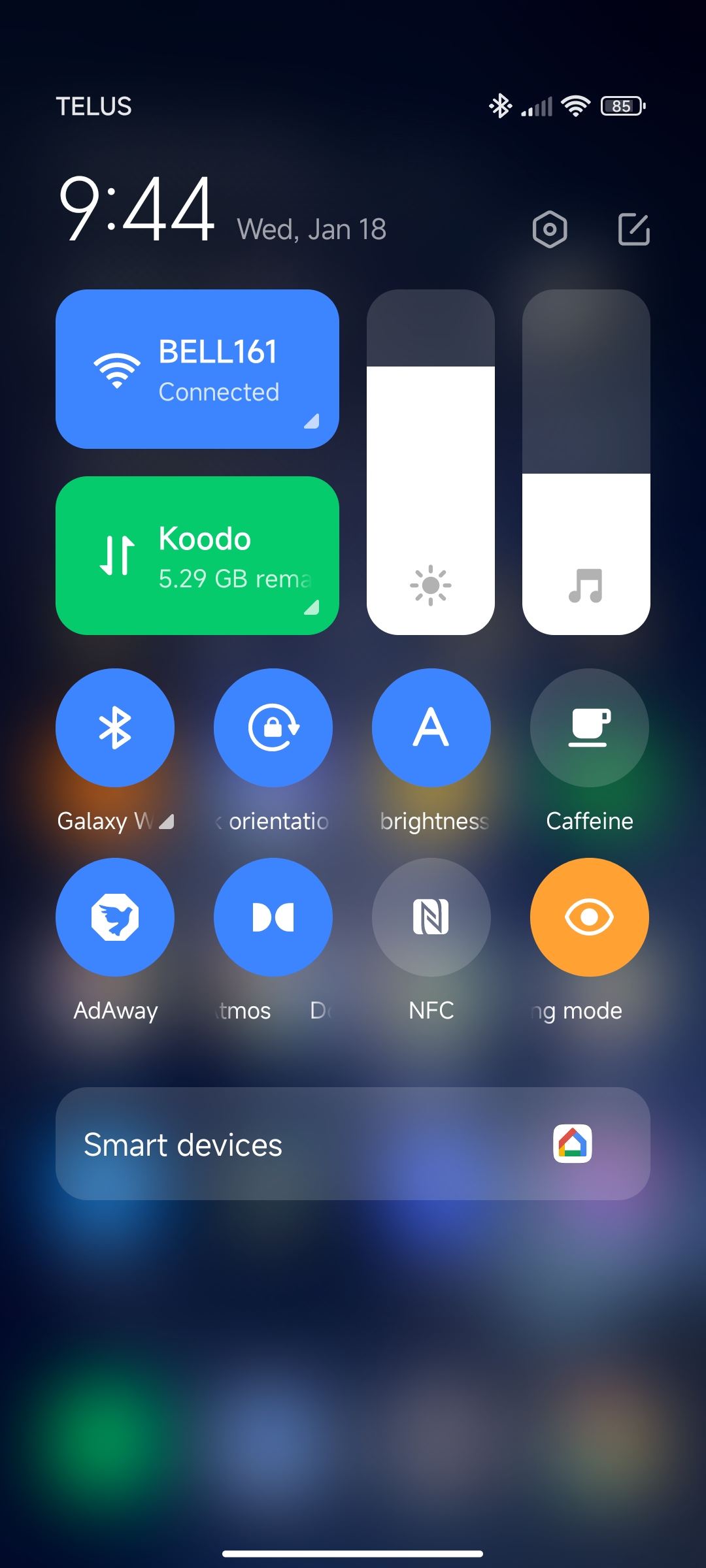Enable Caffeine mode
This screenshot has width=706, height=1568.
pyautogui.click(x=590, y=728)
